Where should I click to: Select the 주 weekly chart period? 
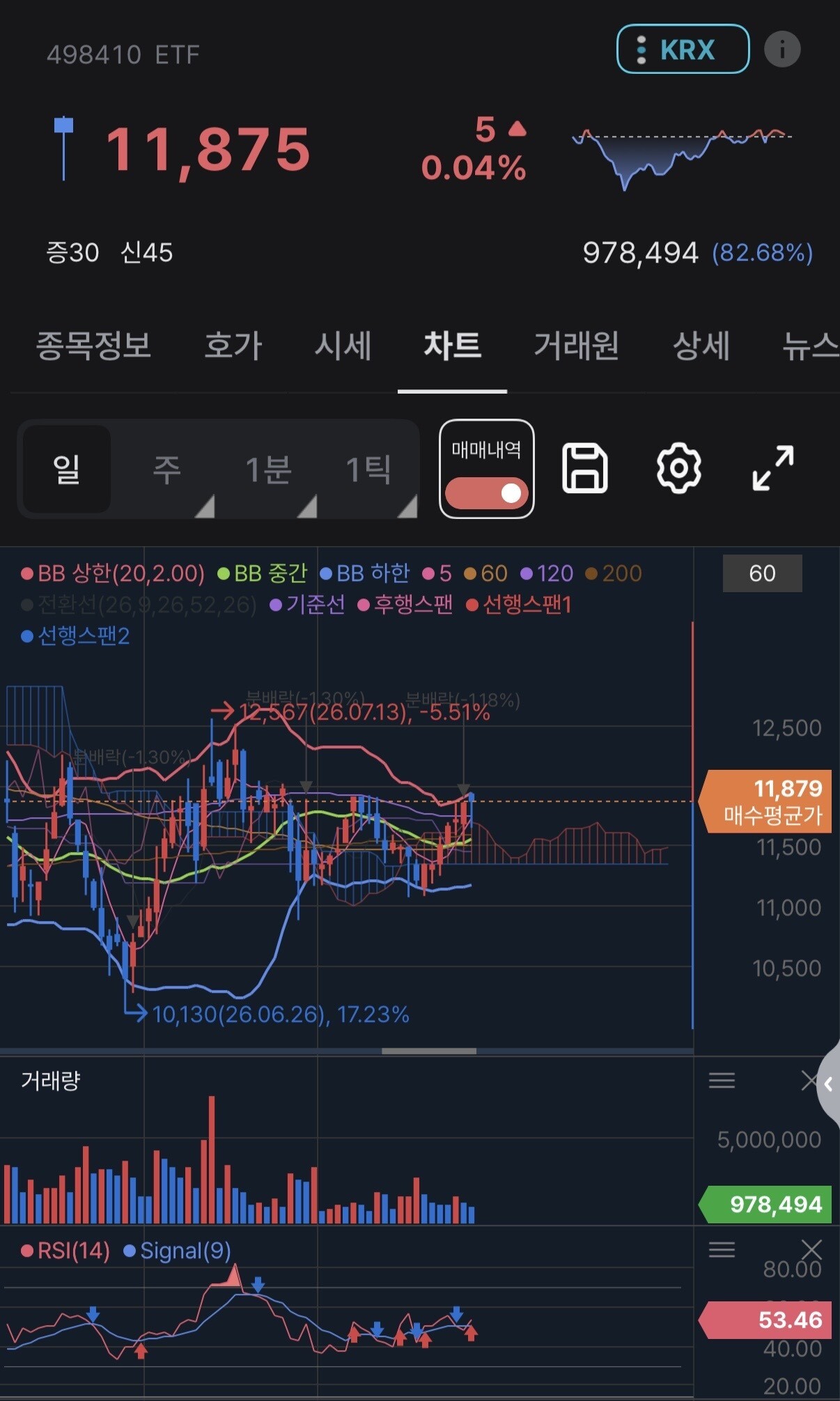[x=167, y=469]
